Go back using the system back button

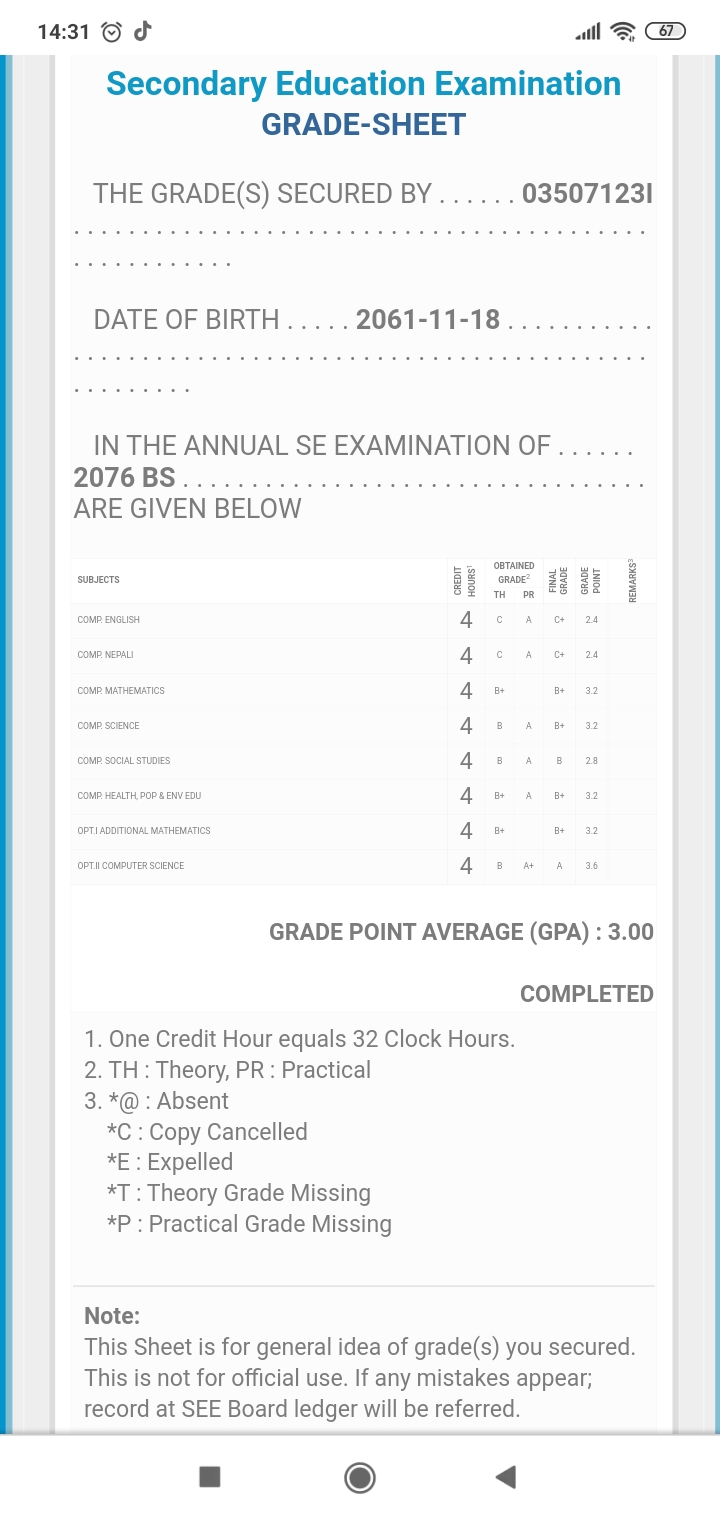[506, 1477]
